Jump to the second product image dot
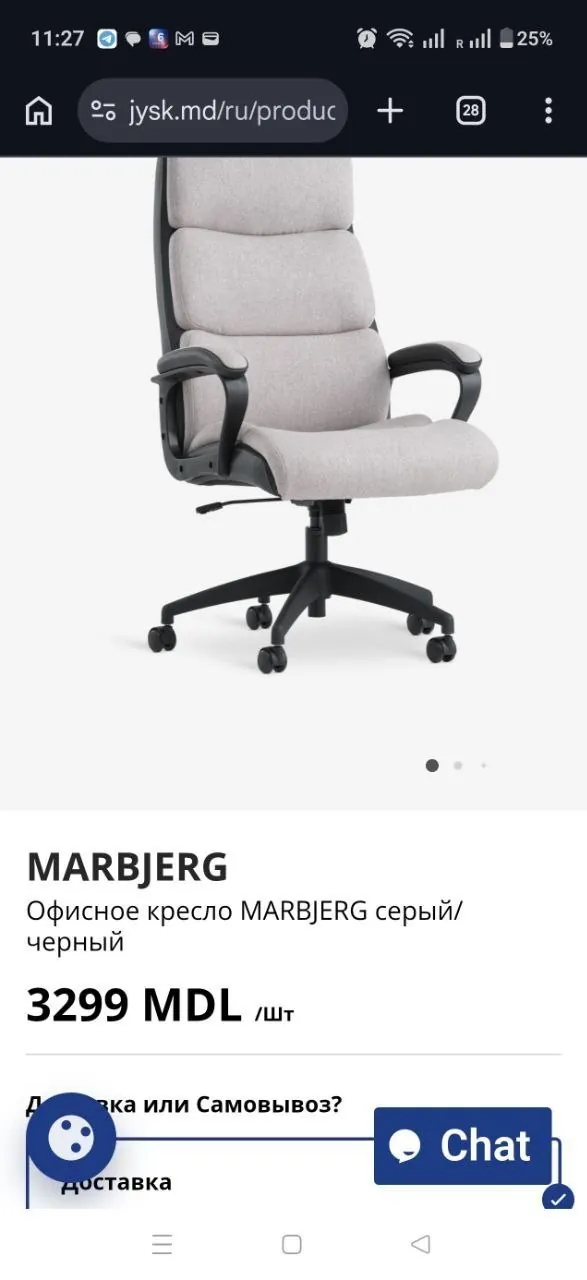 (x=458, y=765)
